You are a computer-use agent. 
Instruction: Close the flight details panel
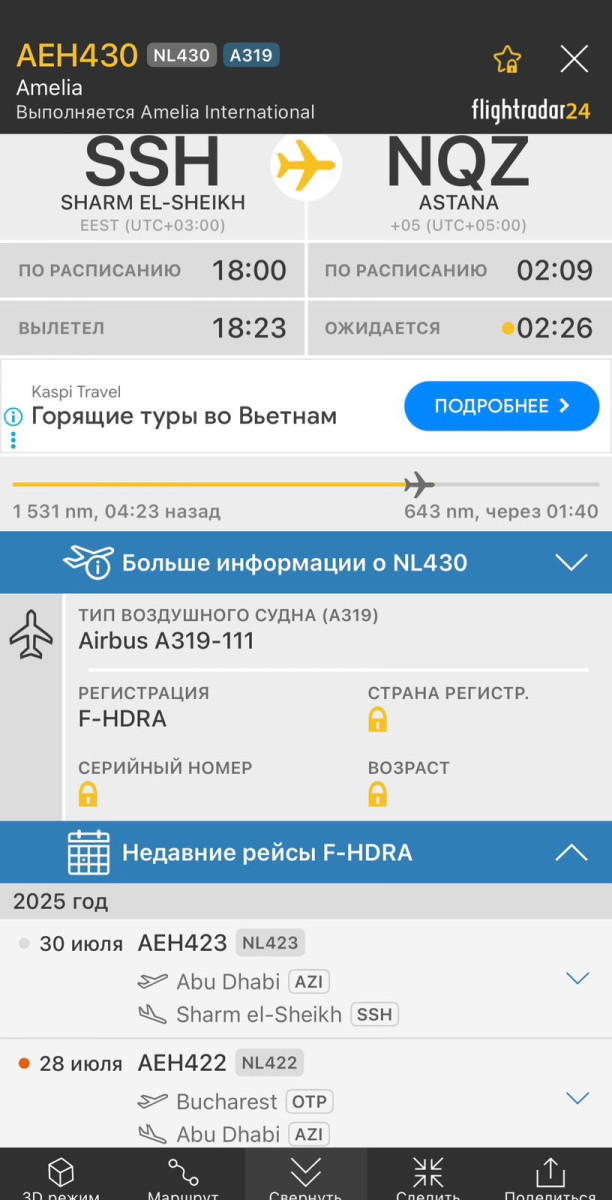coord(574,60)
